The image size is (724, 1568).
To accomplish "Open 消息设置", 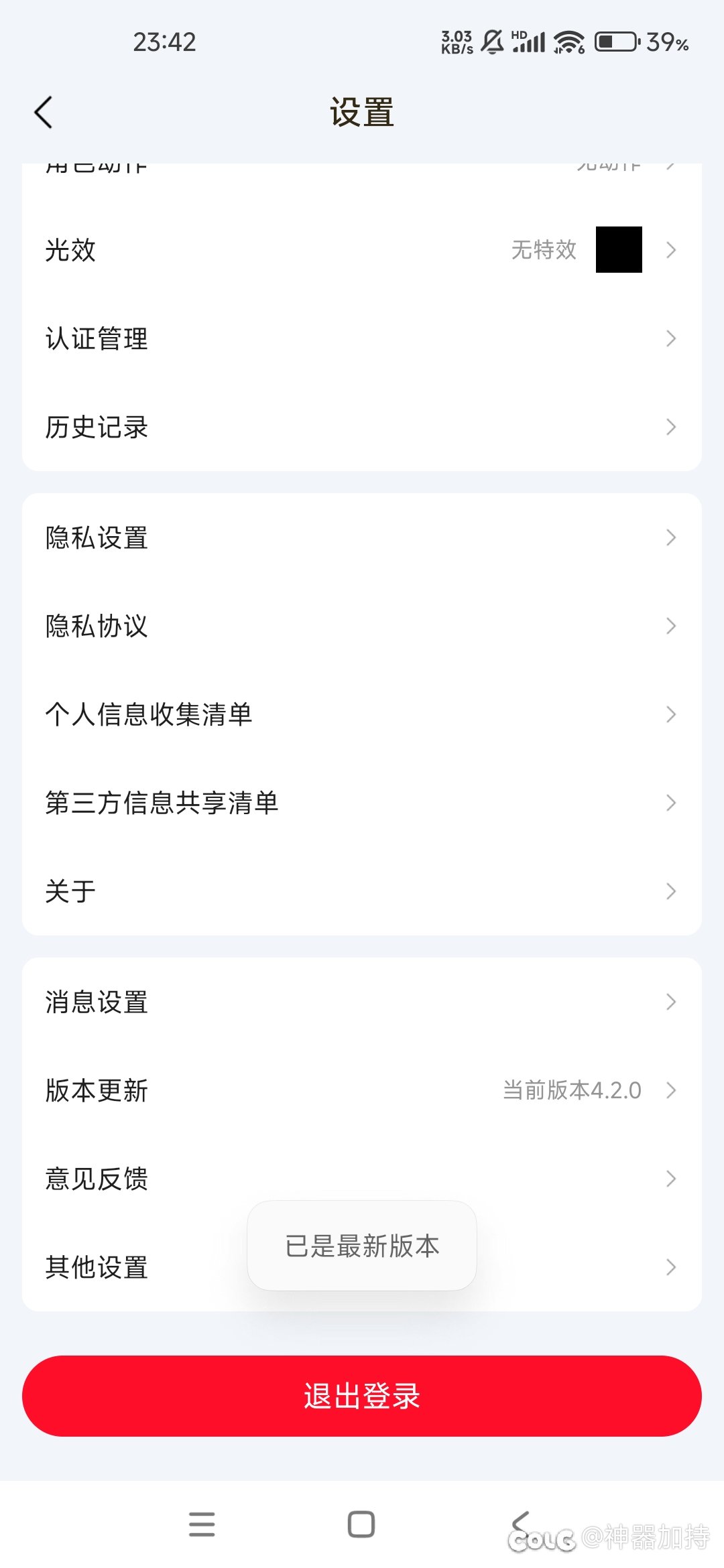I will coord(362,1002).
